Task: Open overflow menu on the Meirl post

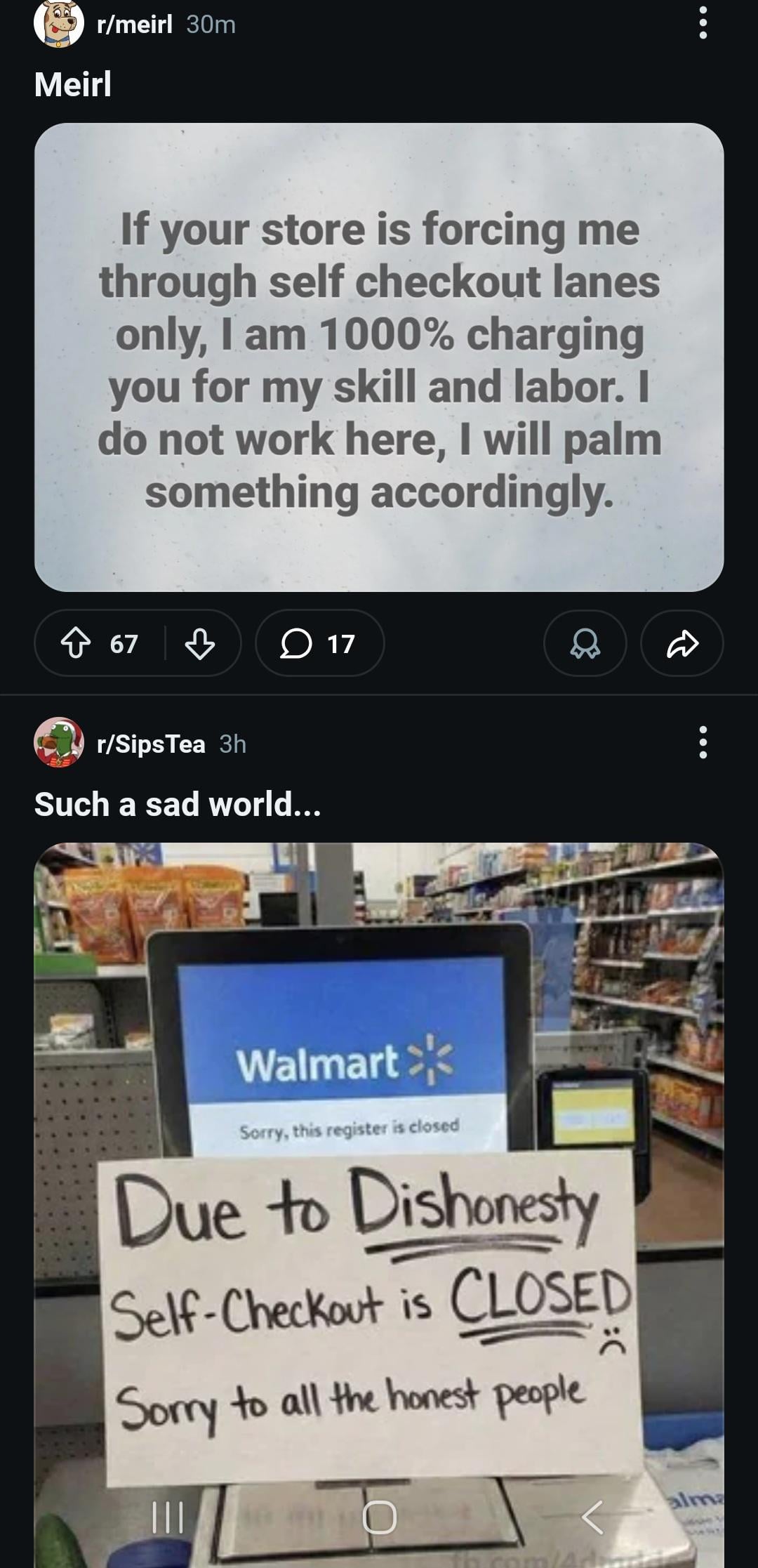Action: [x=703, y=25]
